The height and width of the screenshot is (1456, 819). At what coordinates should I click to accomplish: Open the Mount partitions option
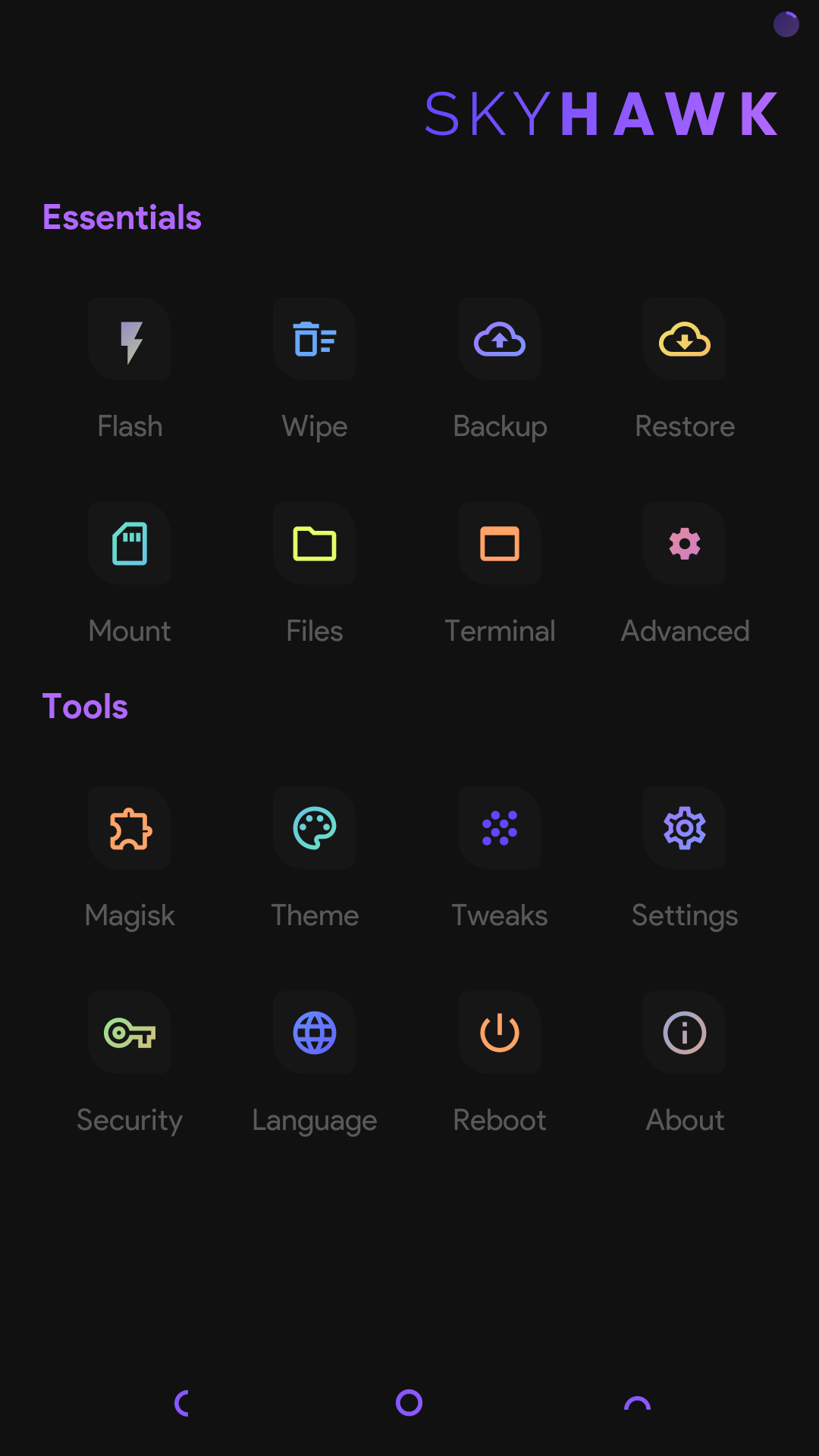(130, 544)
